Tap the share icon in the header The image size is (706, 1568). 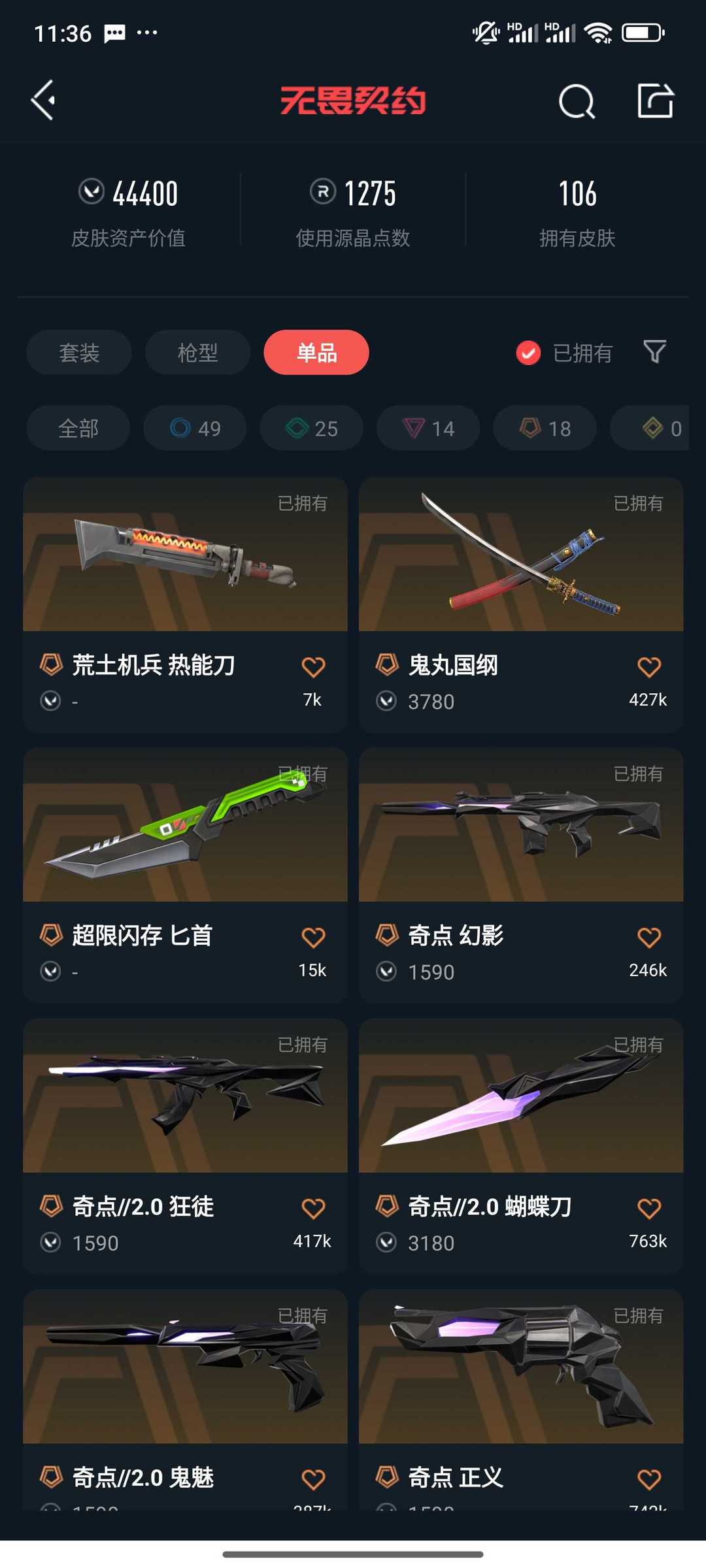tap(655, 101)
